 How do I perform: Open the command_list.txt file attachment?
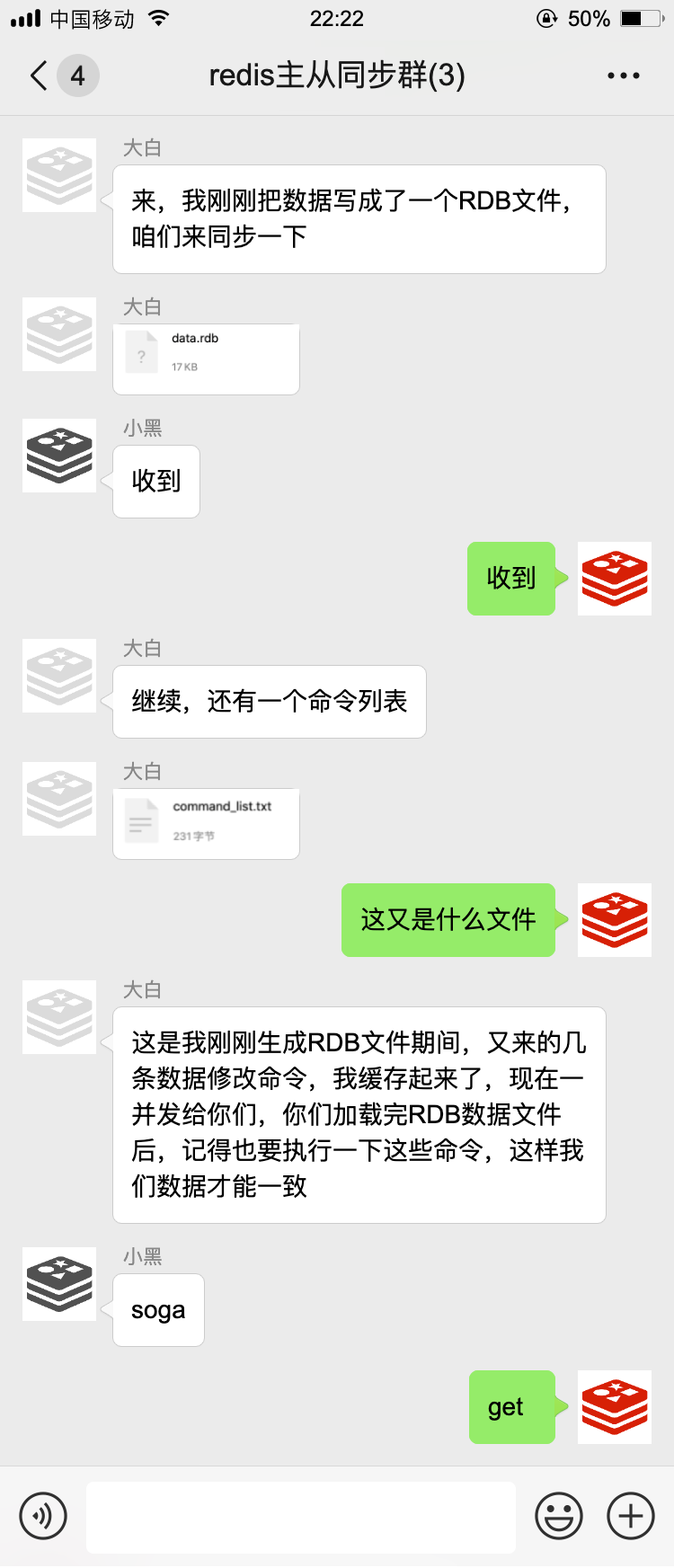(206, 823)
